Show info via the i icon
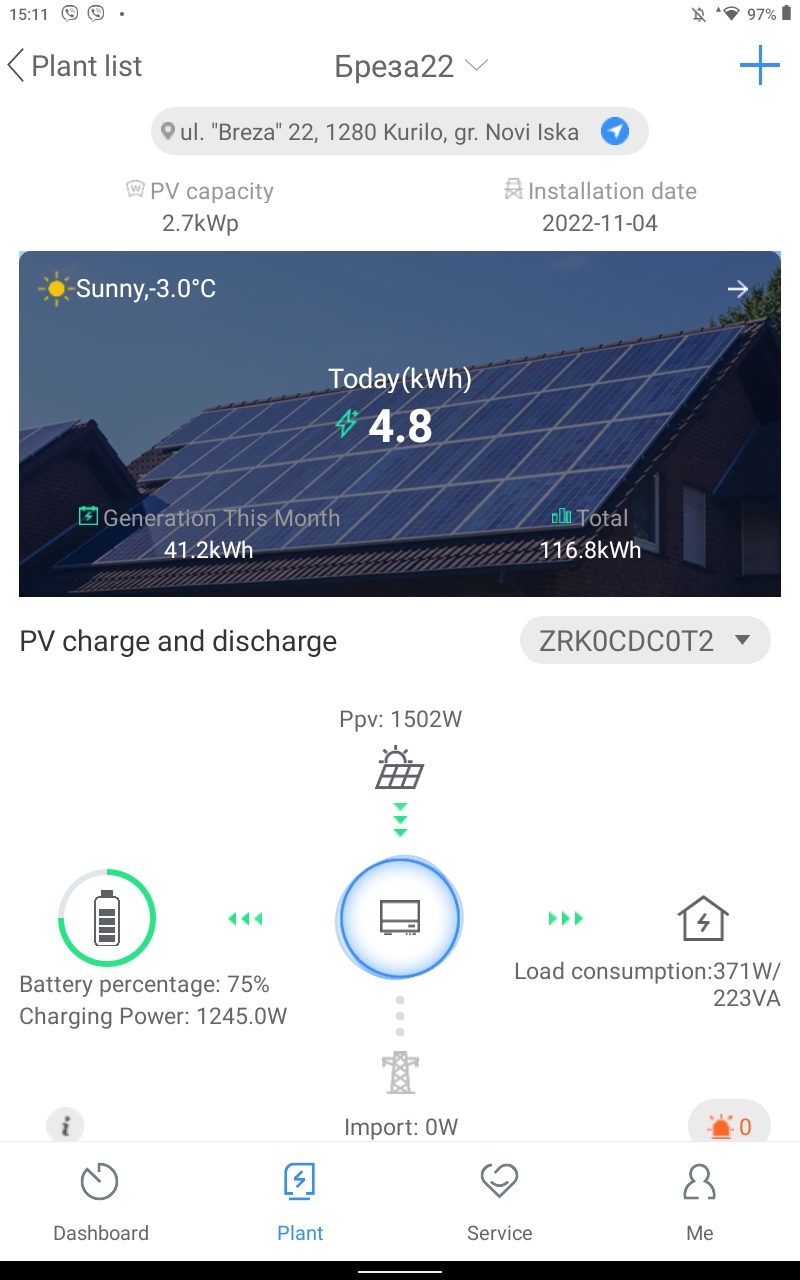The width and height of the screenshot is (800, 1280). click(x=66, y=1126)
